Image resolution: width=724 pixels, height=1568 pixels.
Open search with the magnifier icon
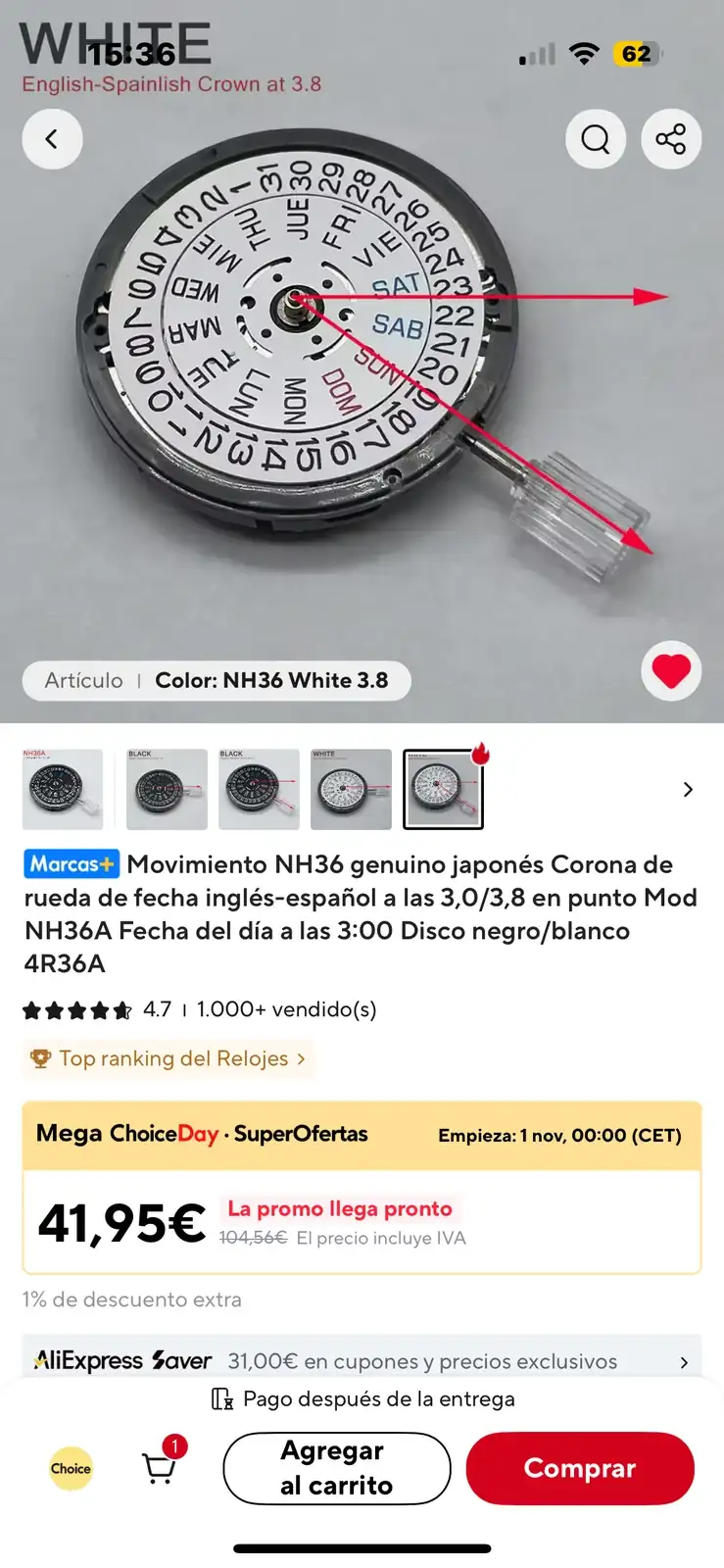coord(596,139)
